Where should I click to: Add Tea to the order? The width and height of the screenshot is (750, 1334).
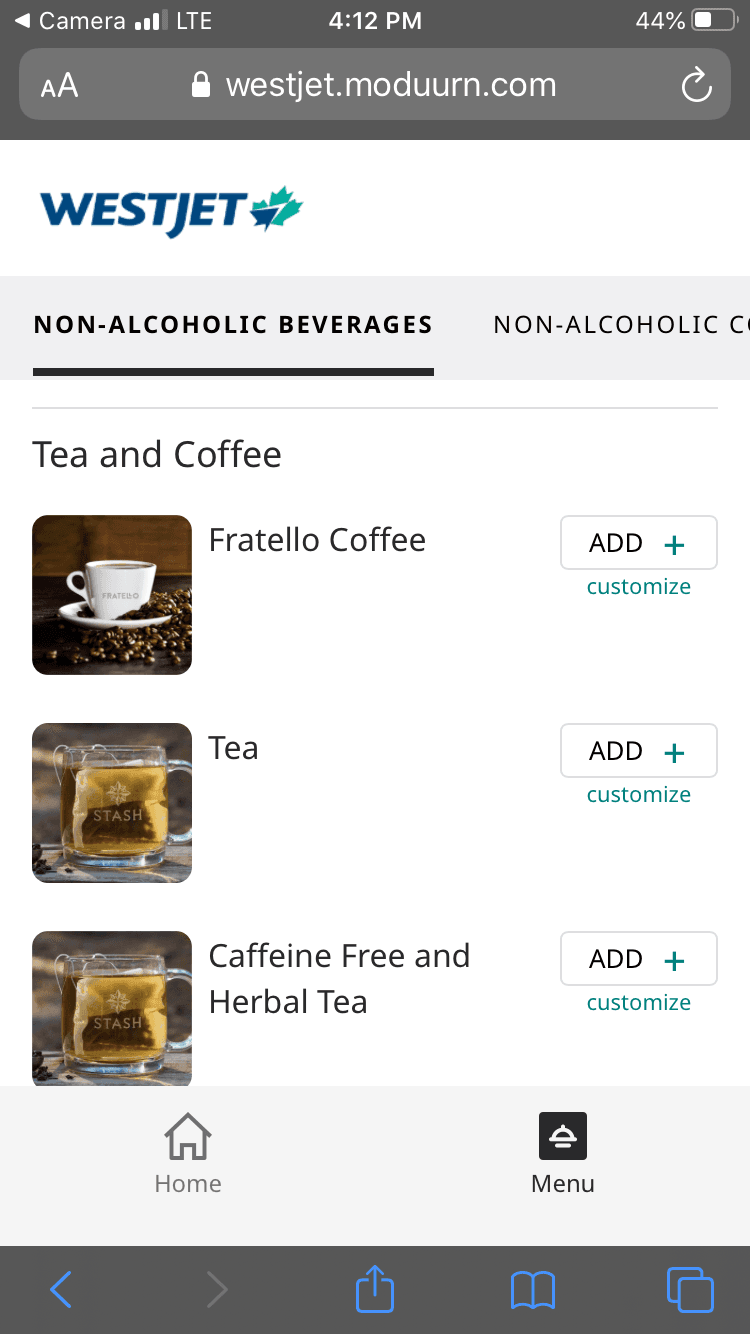tap(638, 751)
